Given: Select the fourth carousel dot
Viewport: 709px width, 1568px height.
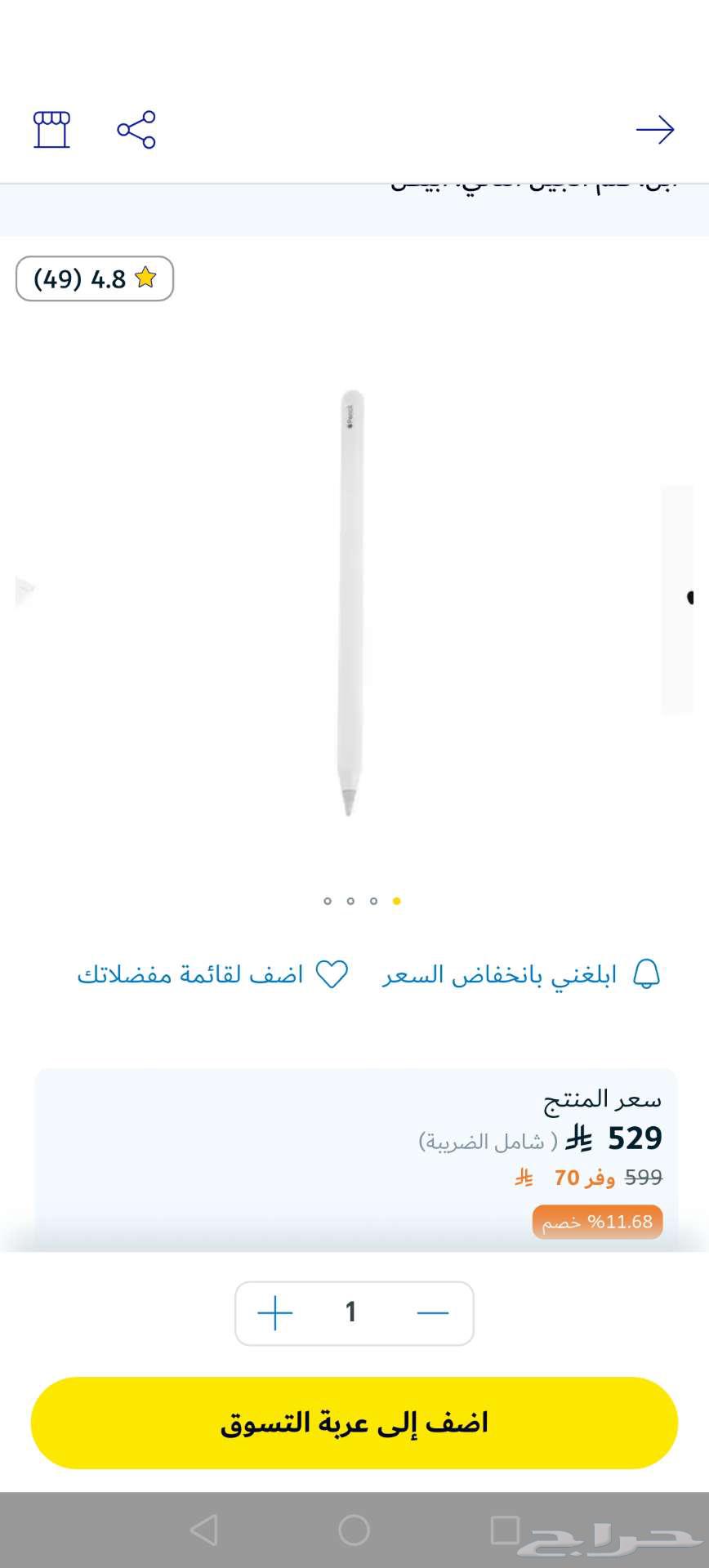Looking at the screenshot, I should tap(398, 901).
